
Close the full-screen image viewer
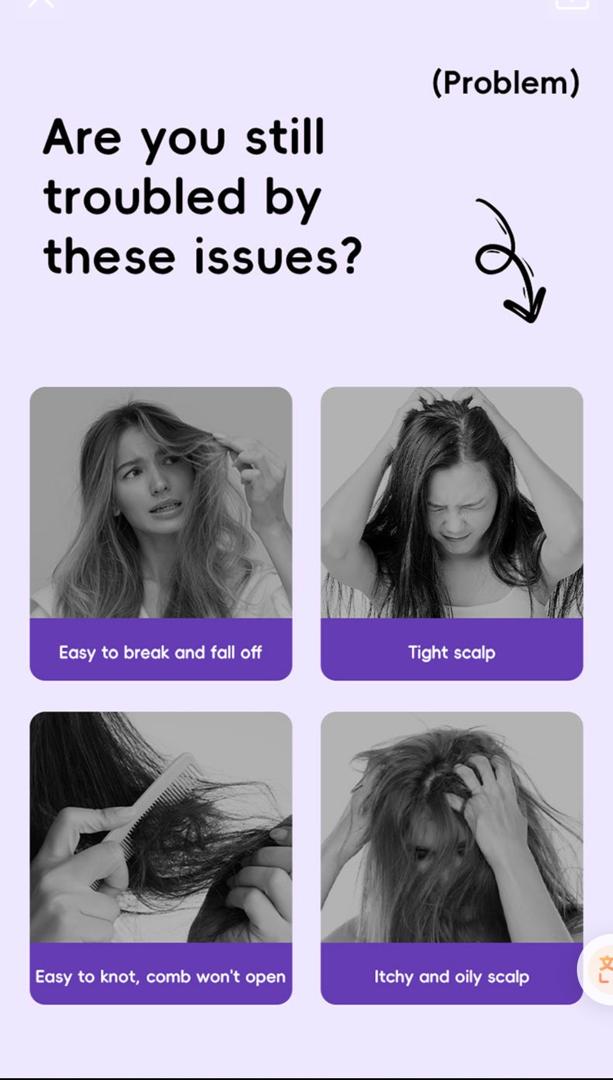point(41,2)
